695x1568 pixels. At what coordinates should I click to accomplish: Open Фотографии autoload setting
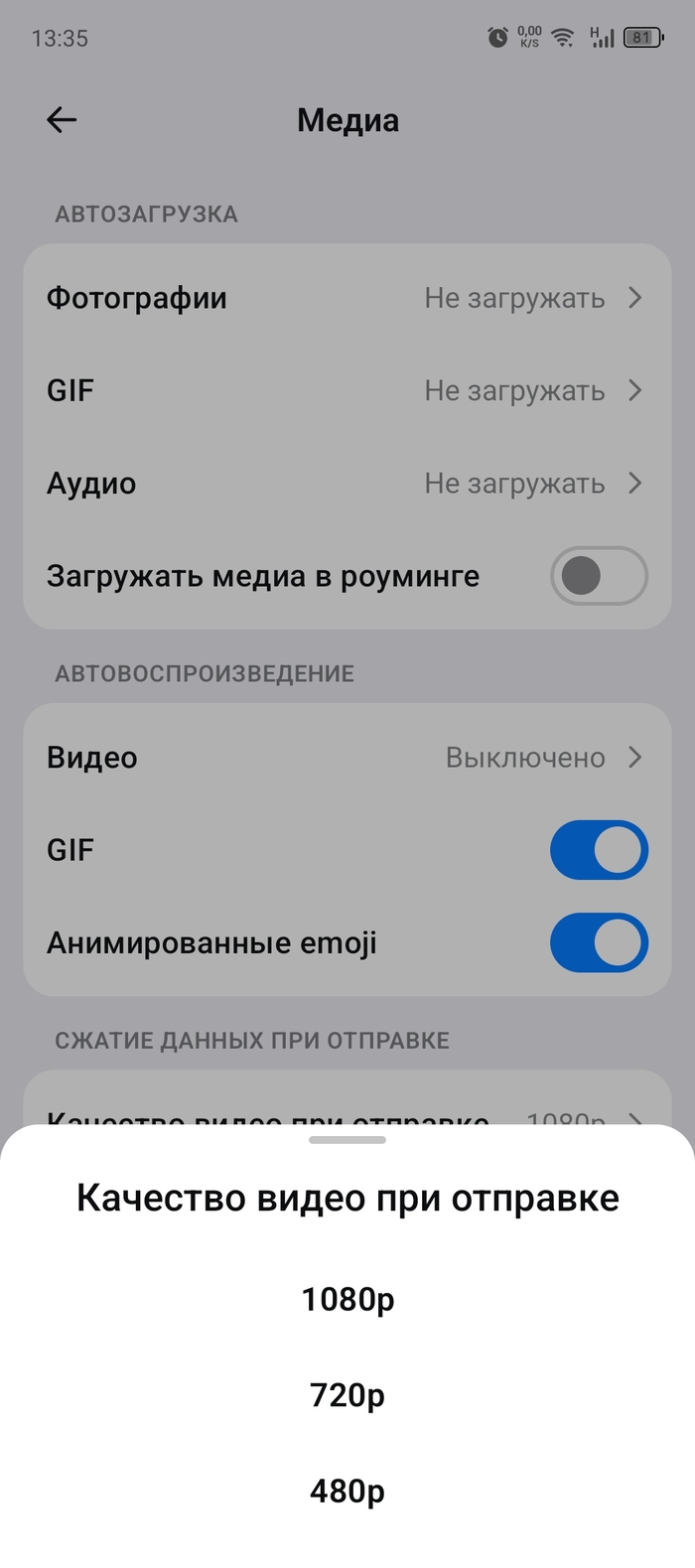(347, 298)
